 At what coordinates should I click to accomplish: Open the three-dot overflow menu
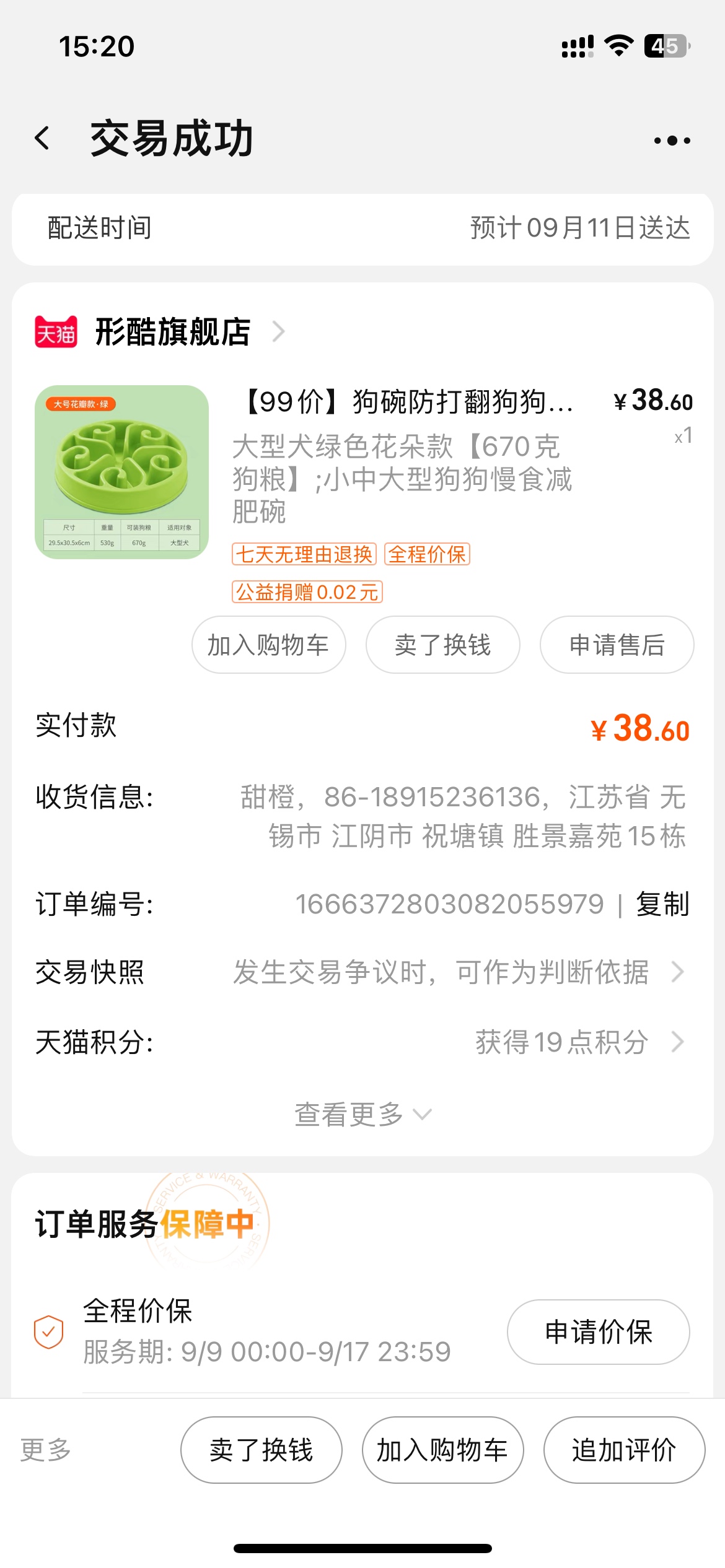point(672,141)
